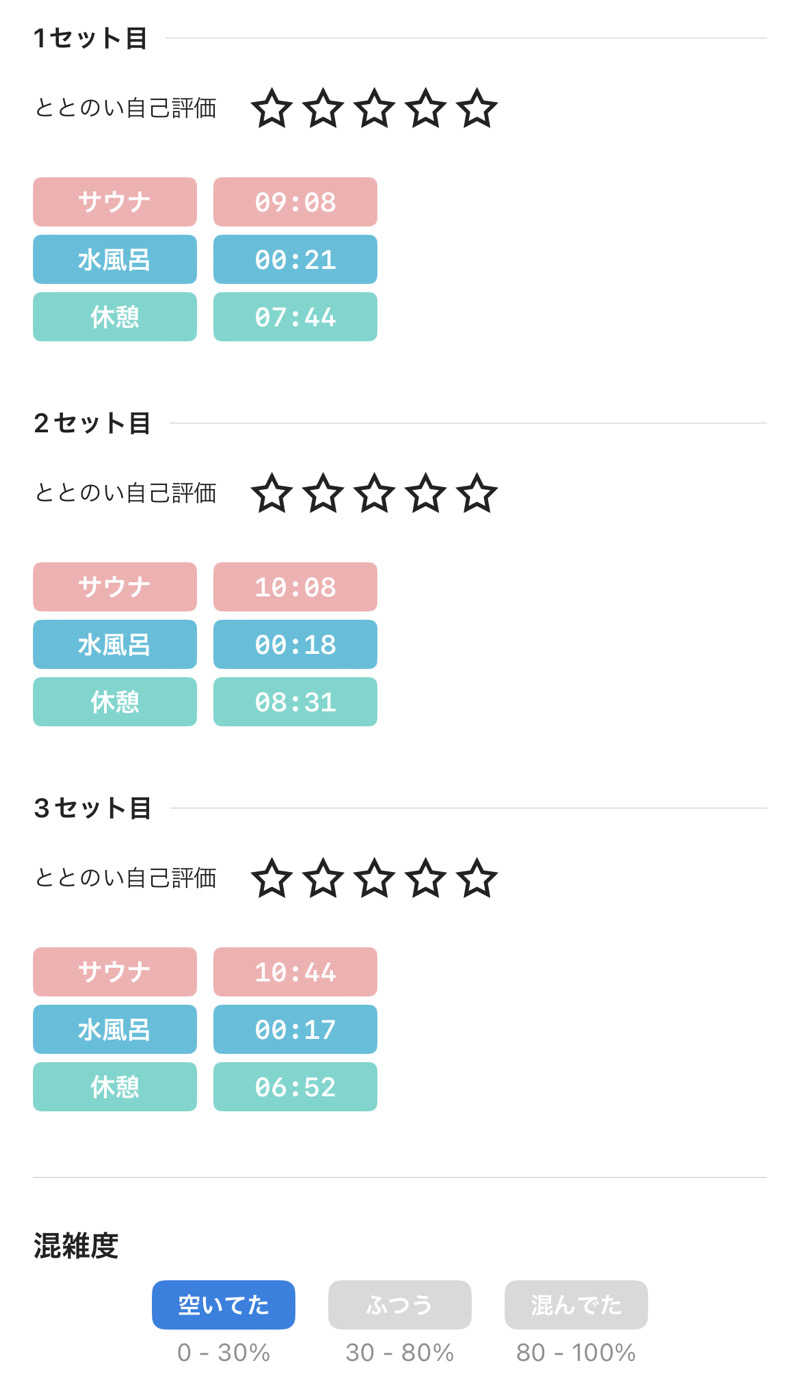The width and height of the screenshot is (800, 1383).
Task: Give 3セット目 a two-star rating
Action: (x=322, y=879)
